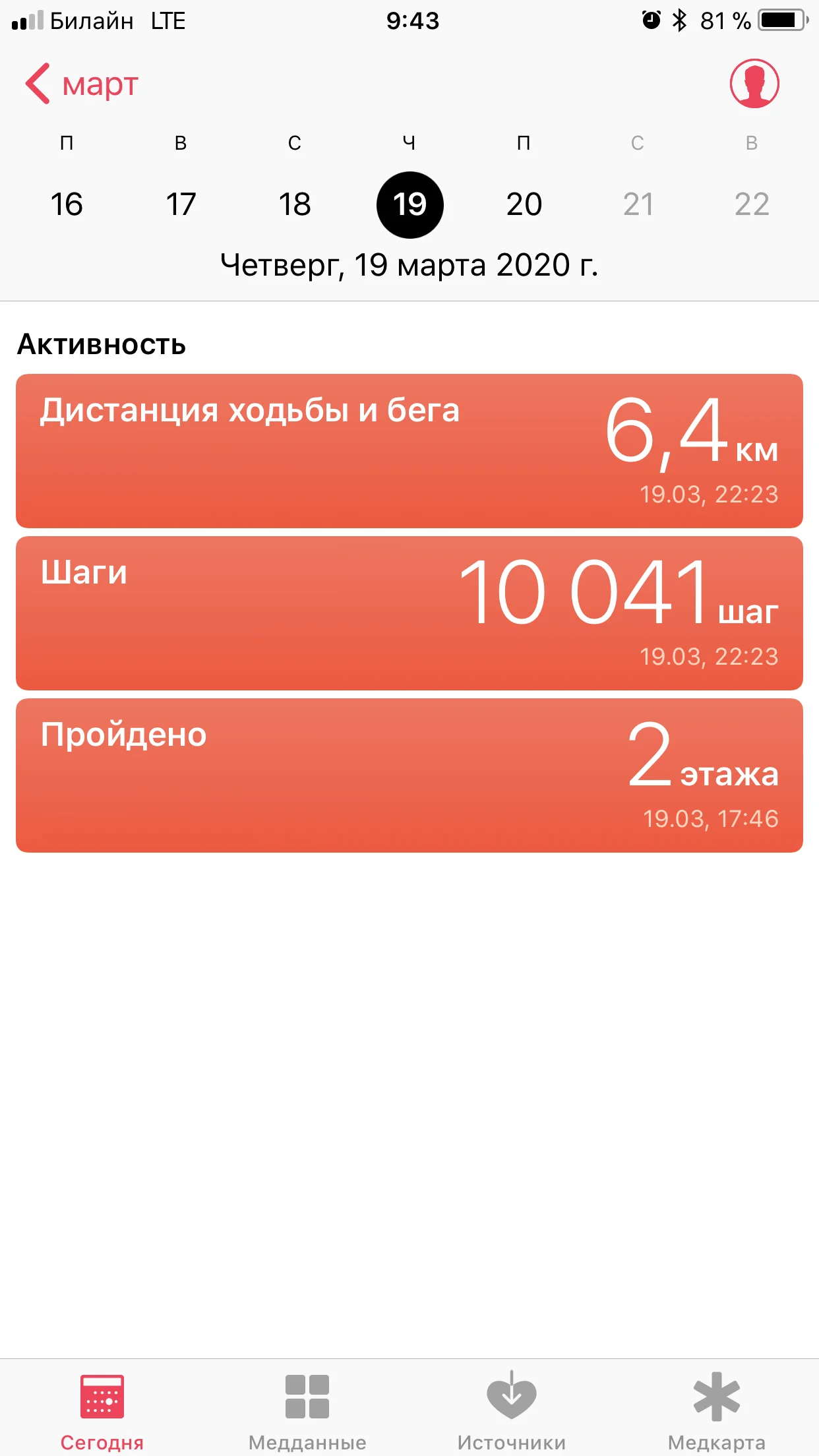819x1456 pixels.
Task: Select day 20 in the week strip
Action: 524,204
